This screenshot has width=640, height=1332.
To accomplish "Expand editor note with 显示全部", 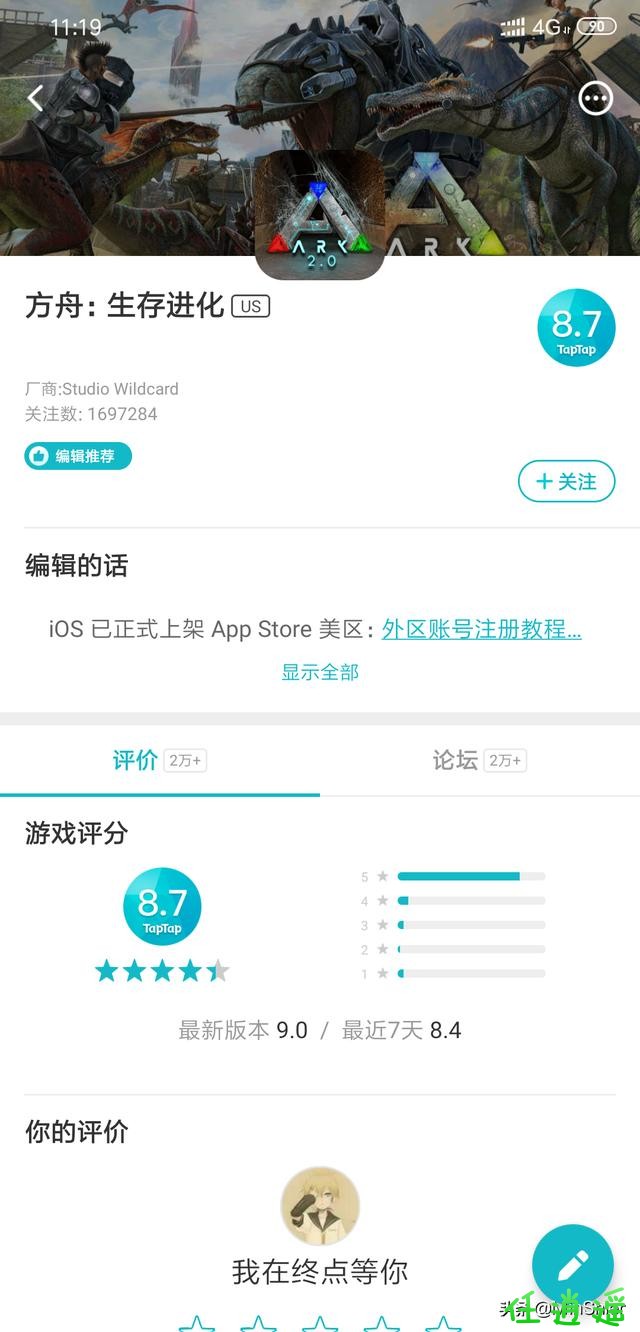I will [320, 672].
